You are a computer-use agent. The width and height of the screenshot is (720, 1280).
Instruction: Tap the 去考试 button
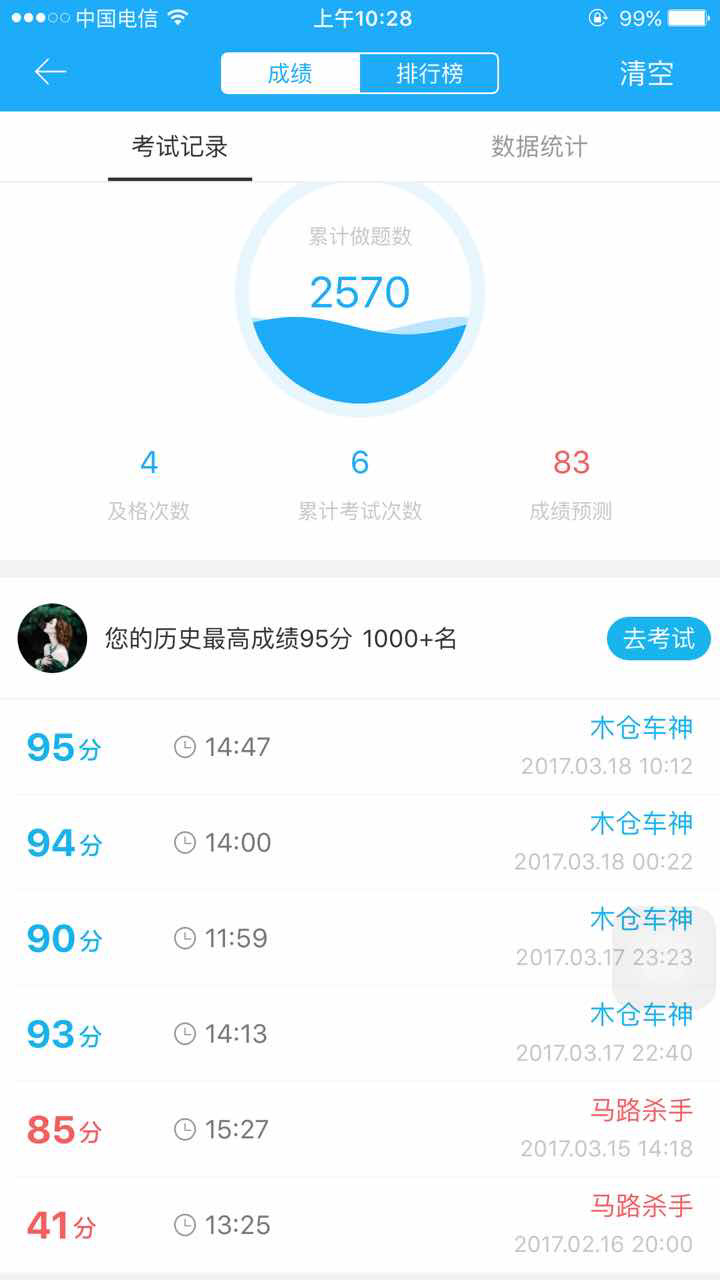(x=658, y=639)
